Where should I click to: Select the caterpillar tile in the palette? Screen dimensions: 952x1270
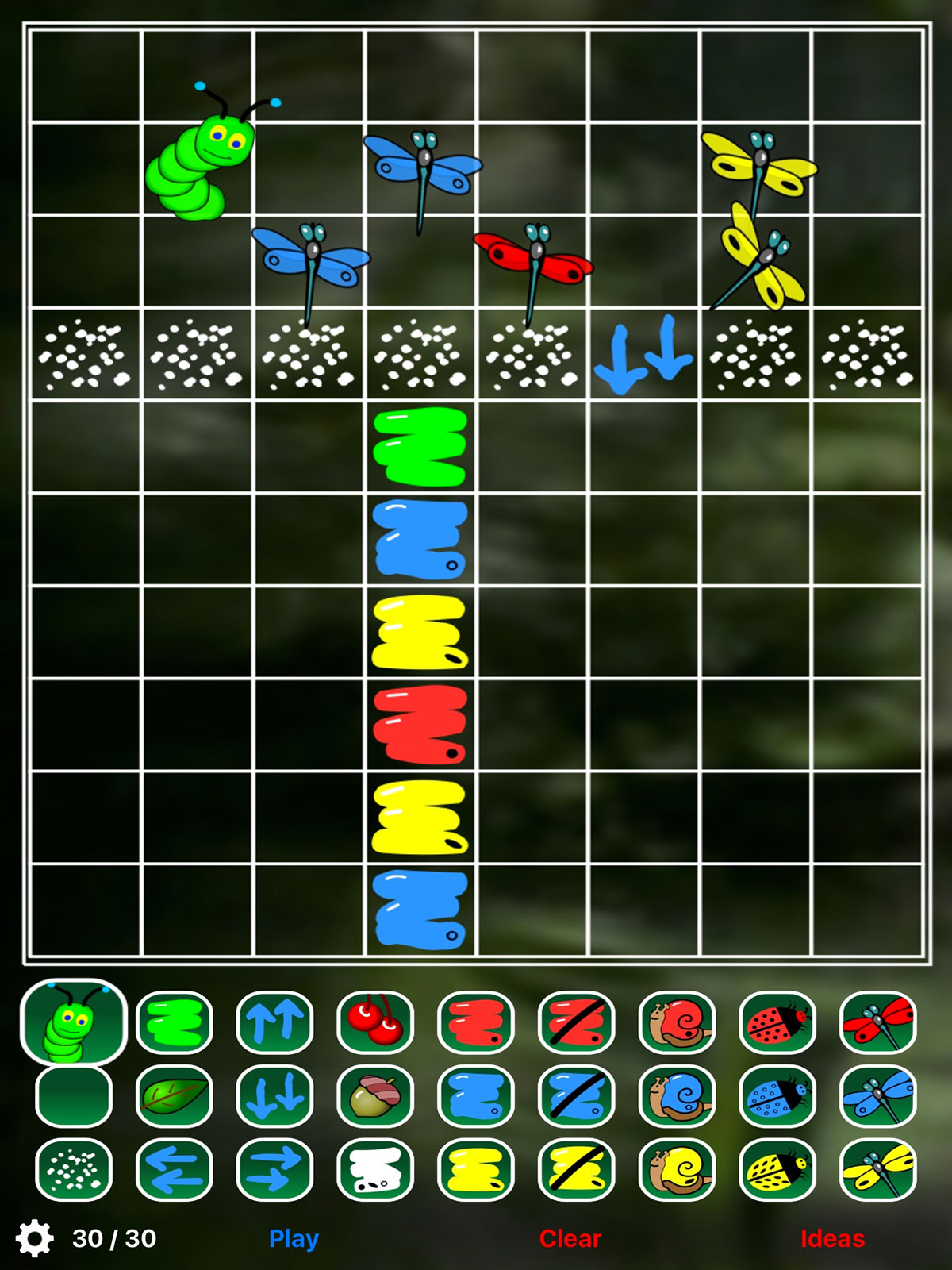[x=74, y=1022]
